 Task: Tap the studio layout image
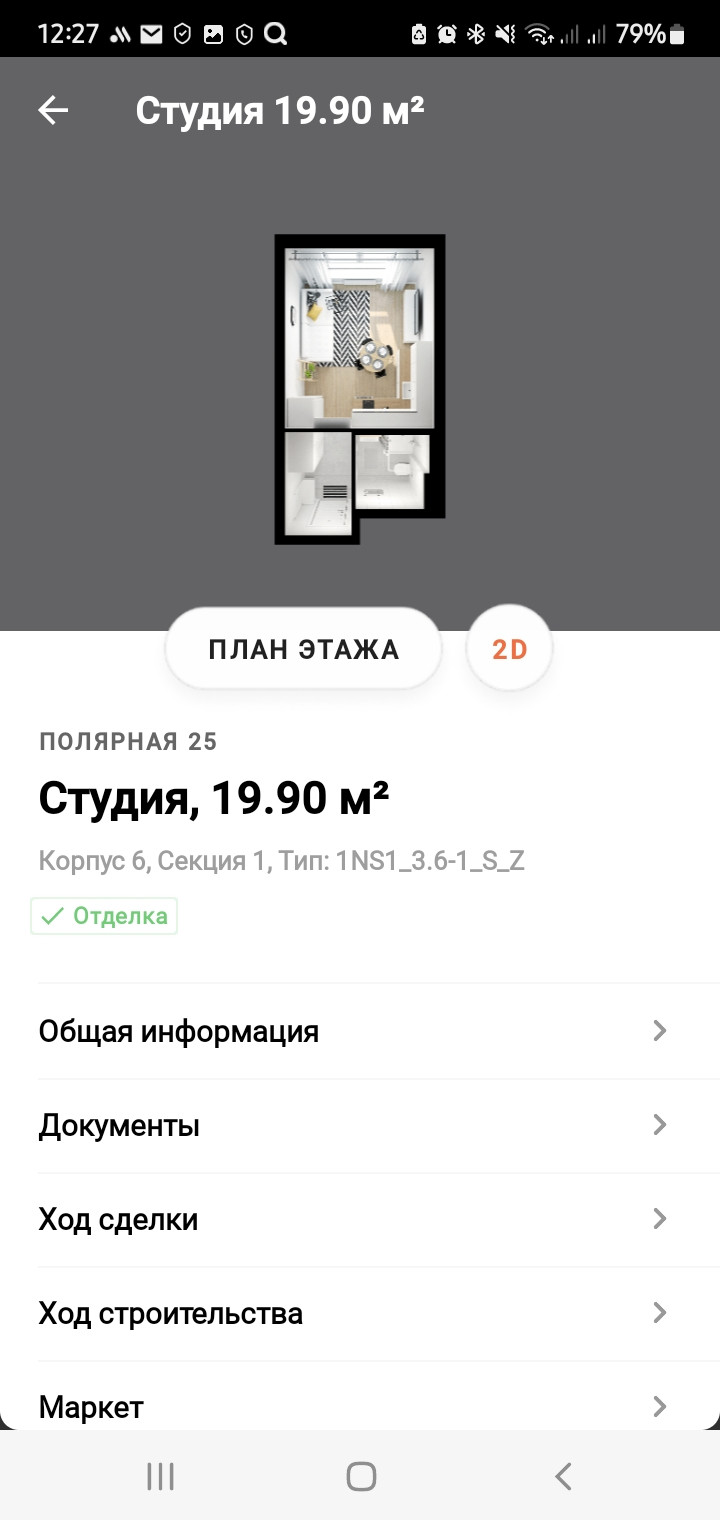click(x=359, y=389)
